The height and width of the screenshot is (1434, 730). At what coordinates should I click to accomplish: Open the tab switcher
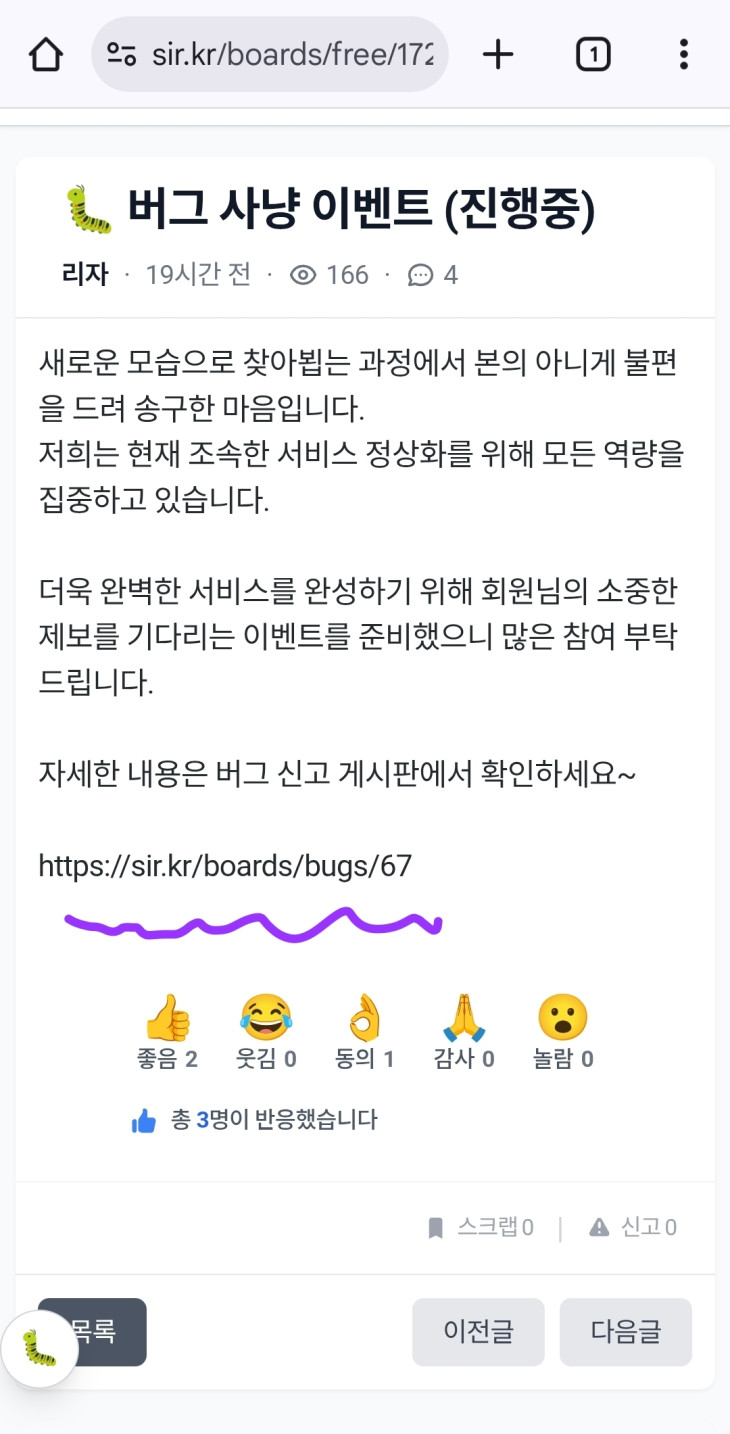593,55
